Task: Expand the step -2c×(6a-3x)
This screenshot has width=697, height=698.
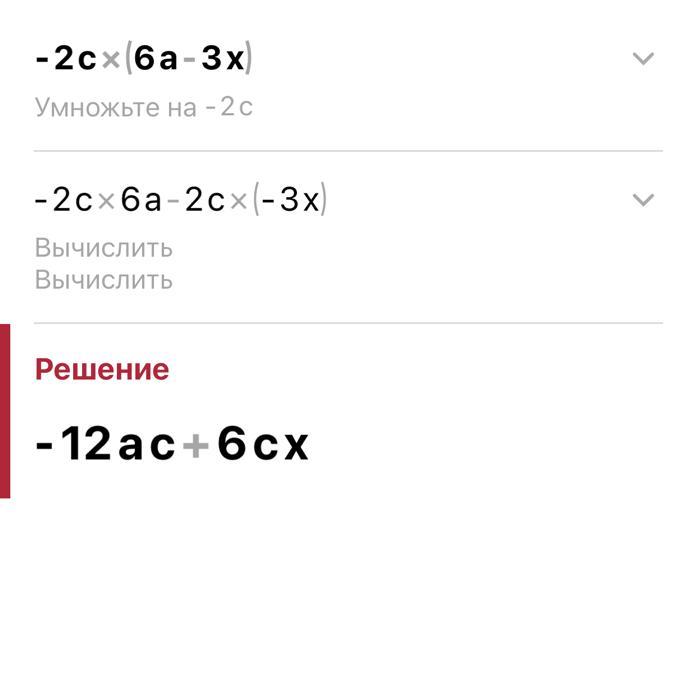Action: coord(643,59)
